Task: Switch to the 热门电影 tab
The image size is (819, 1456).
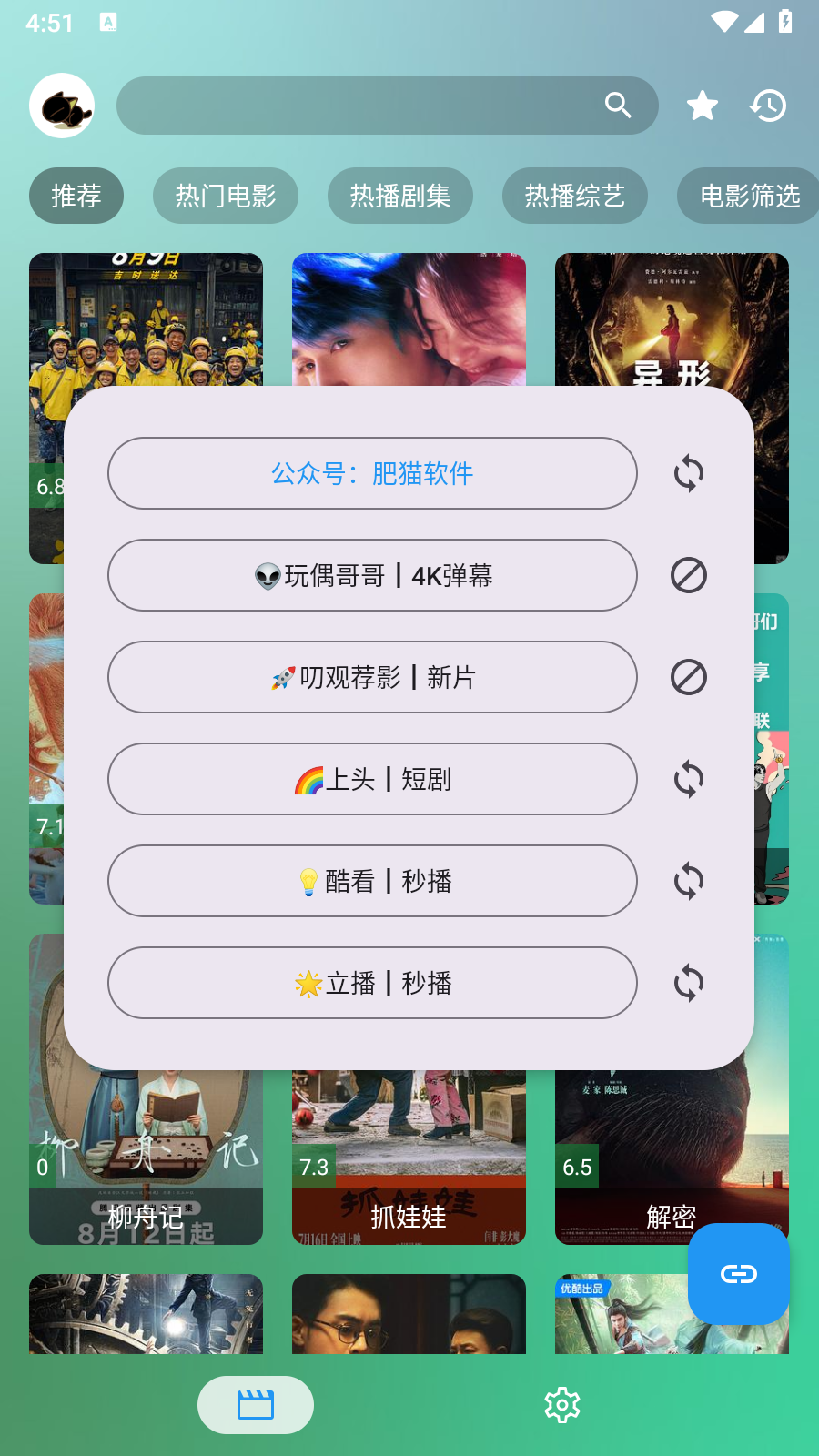Action: [x=225, y=195]
